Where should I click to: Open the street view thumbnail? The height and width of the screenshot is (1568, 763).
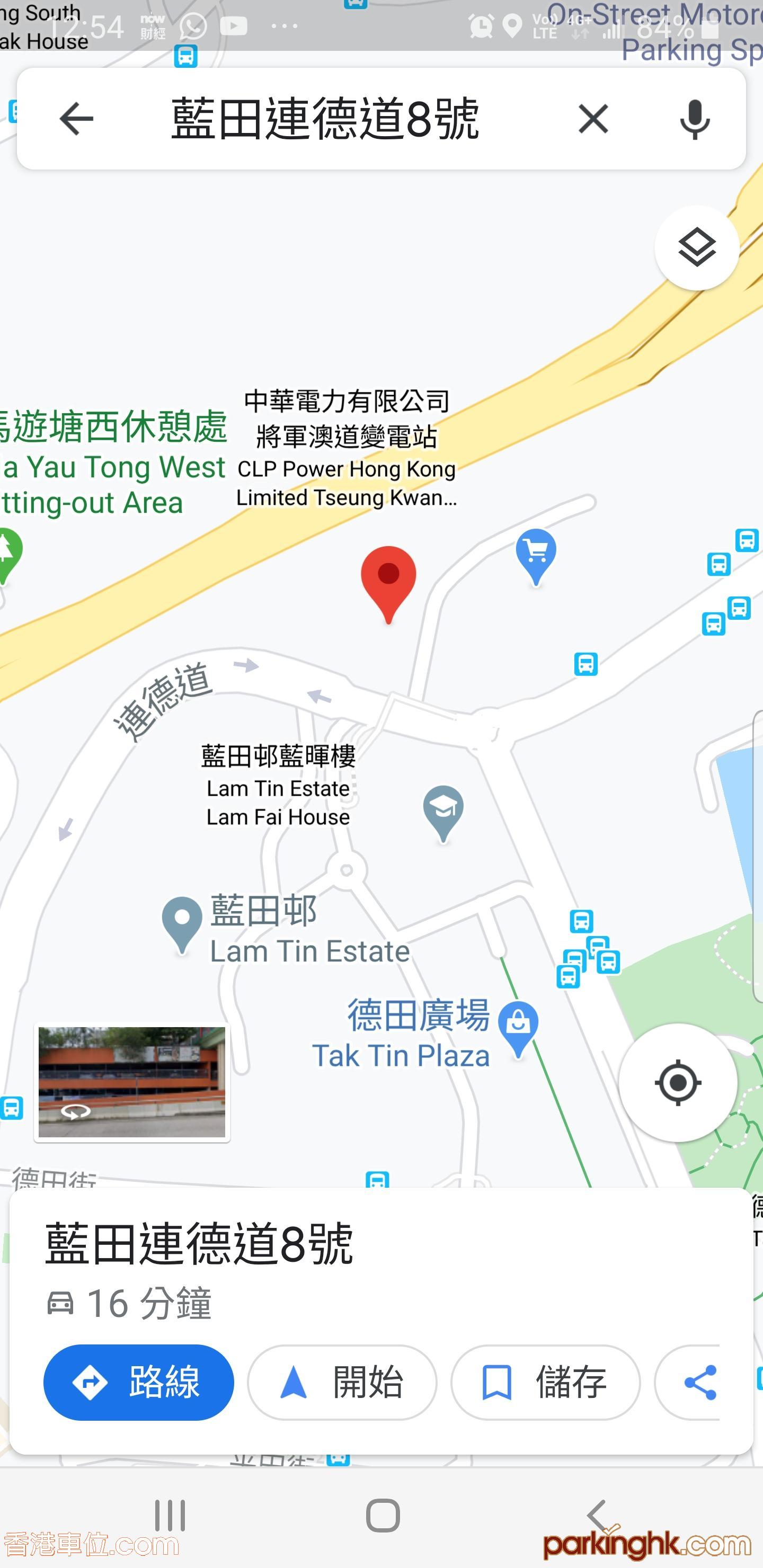point(132,1082)
